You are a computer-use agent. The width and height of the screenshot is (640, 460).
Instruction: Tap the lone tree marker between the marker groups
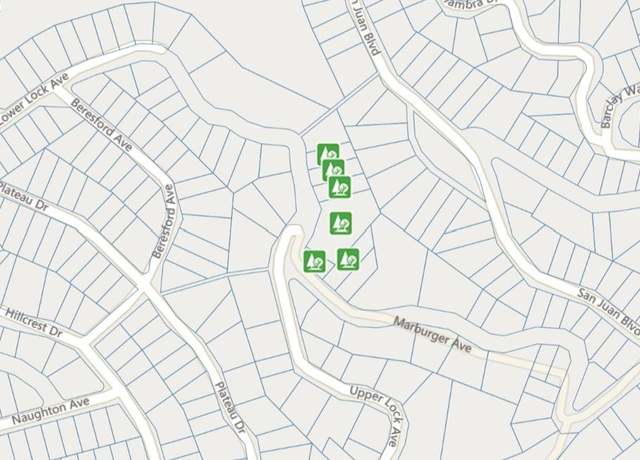[340, 222]
